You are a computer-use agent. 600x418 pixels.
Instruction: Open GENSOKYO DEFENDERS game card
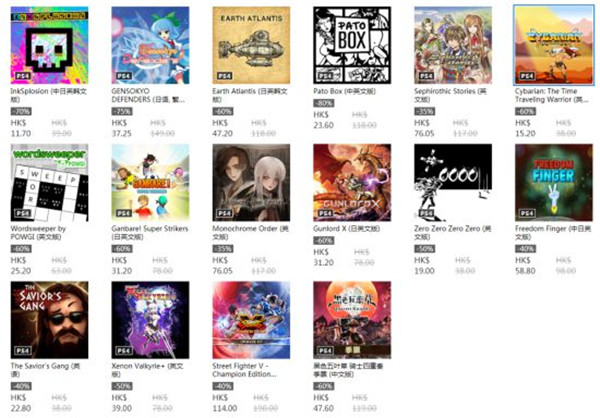click(150, 44)
